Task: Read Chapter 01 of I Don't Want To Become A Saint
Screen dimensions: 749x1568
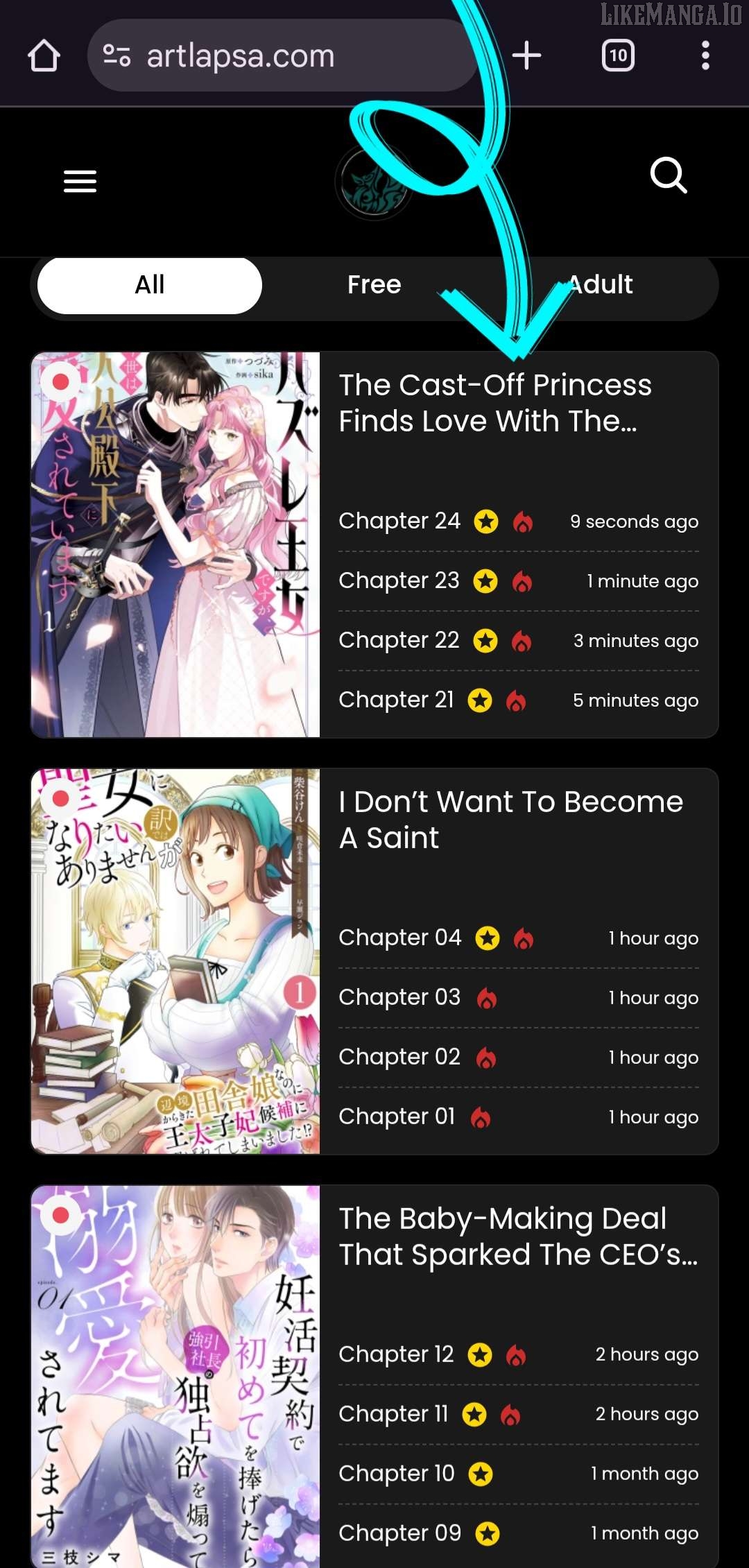Action: point(397,1117)
